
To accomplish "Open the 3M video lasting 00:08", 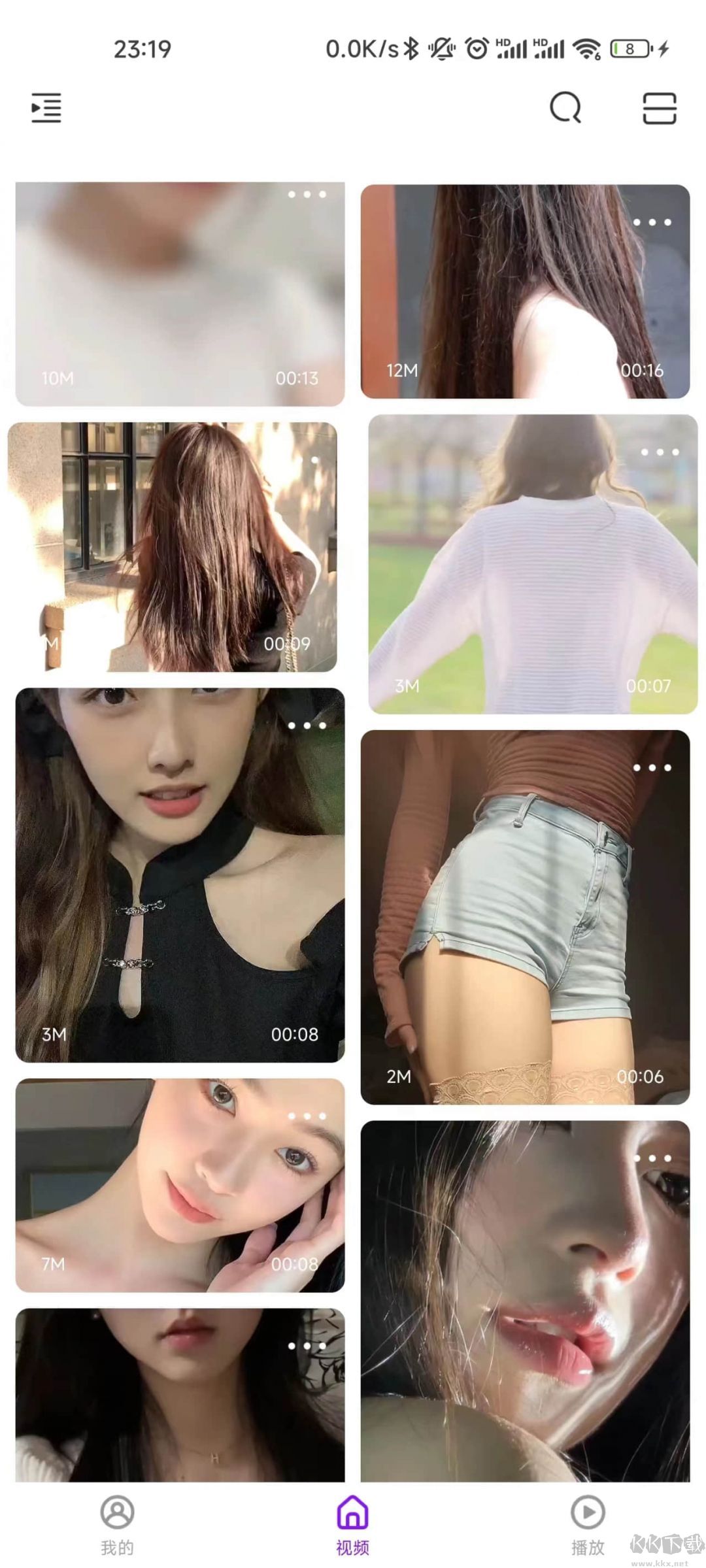I will (180, 875).
